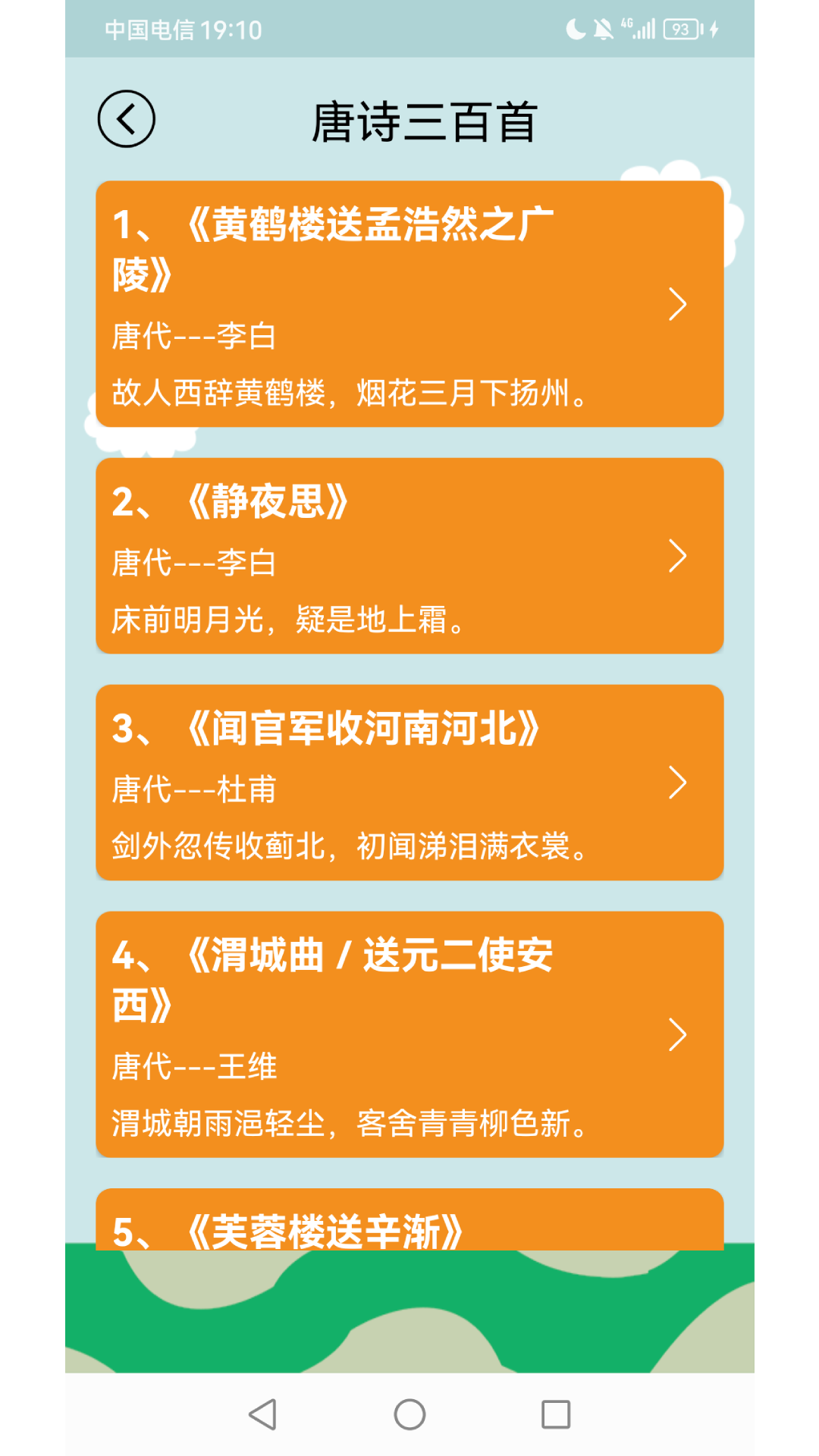
Task: Expand 《静夜思》 using its right chevron
Action: (x=679, y=556)
